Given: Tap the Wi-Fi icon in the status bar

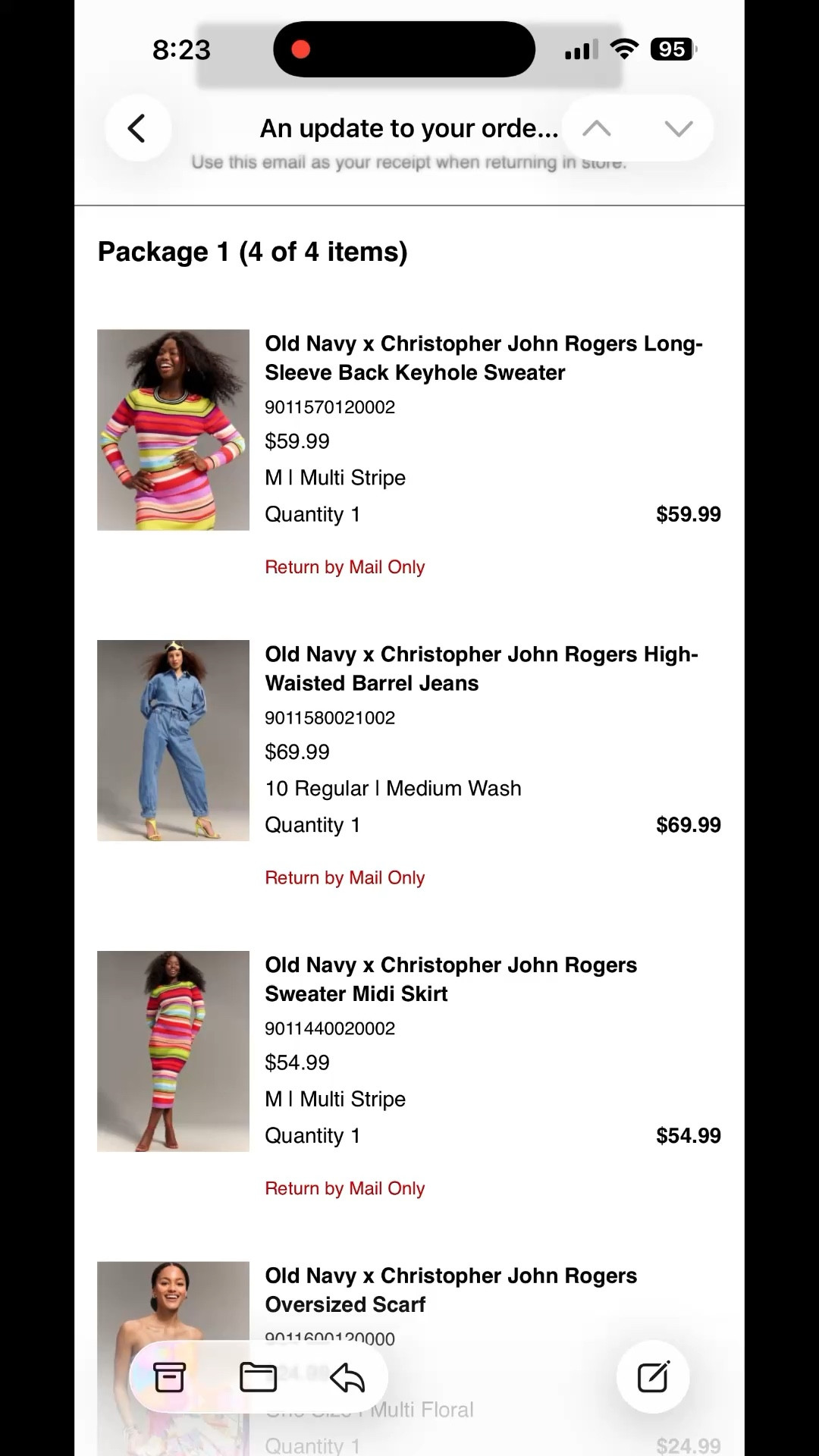Looking at the screenshot, I should click(x=624, y=49).
